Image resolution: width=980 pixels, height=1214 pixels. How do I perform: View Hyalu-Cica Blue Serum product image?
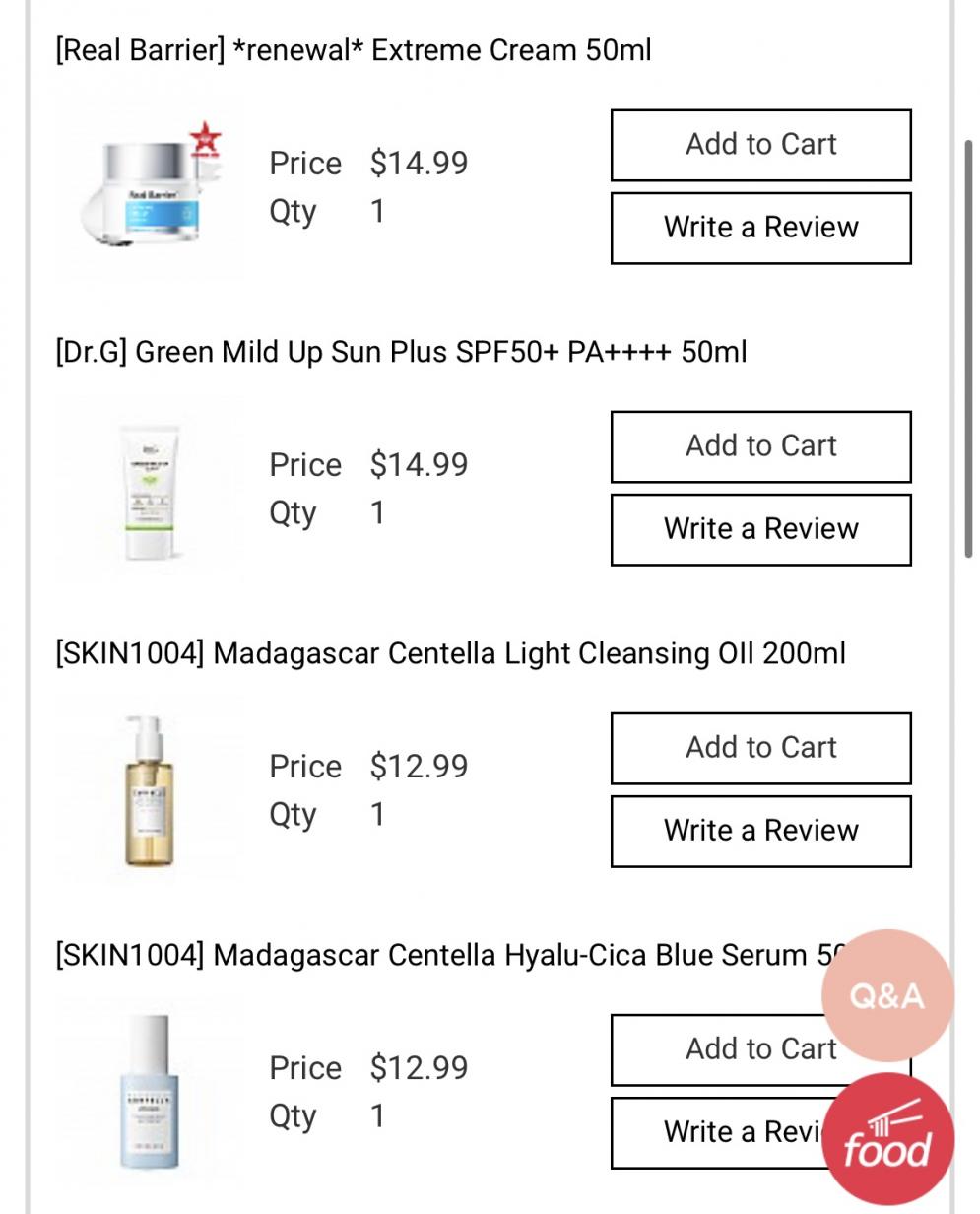tap(150, 1094)
